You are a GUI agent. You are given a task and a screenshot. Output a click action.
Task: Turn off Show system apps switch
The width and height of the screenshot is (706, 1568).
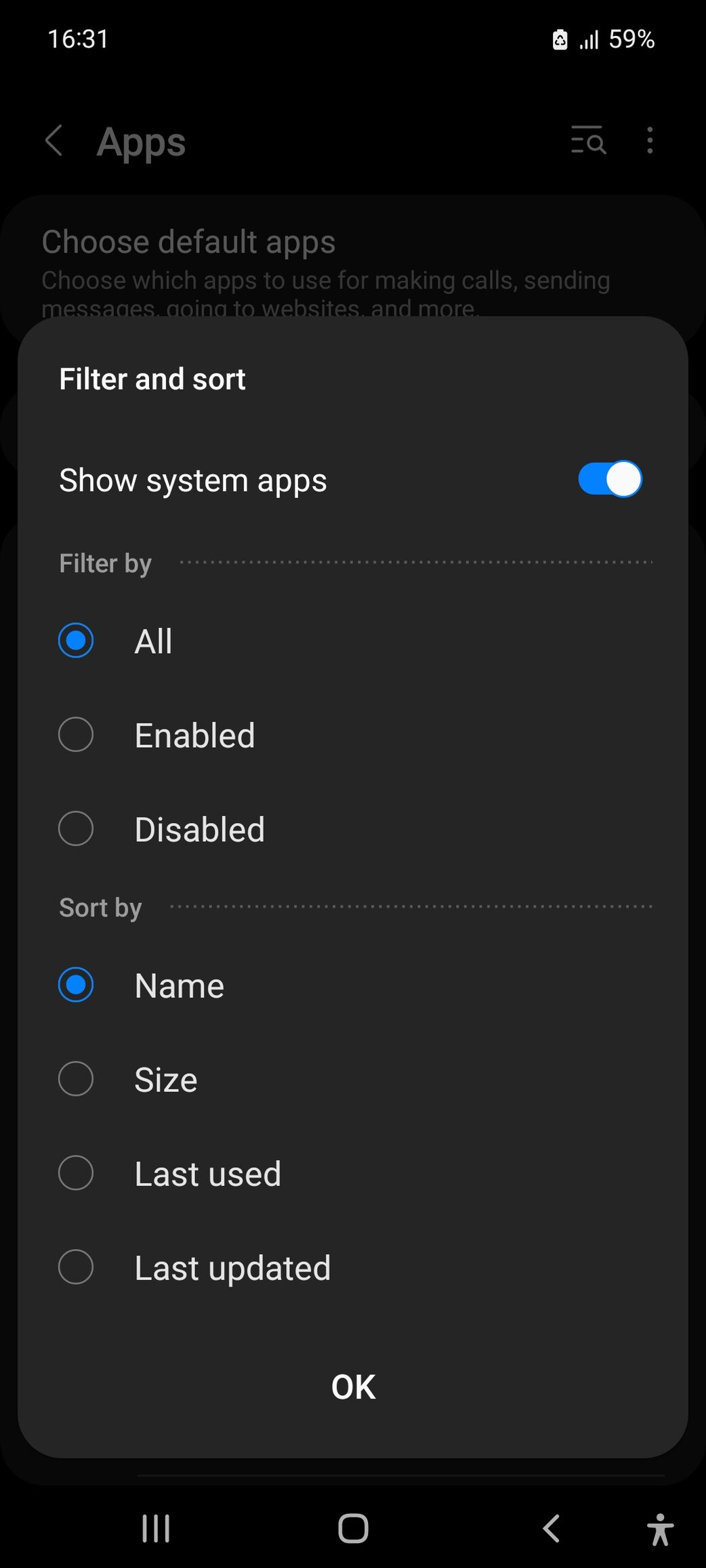click(610, 480)
